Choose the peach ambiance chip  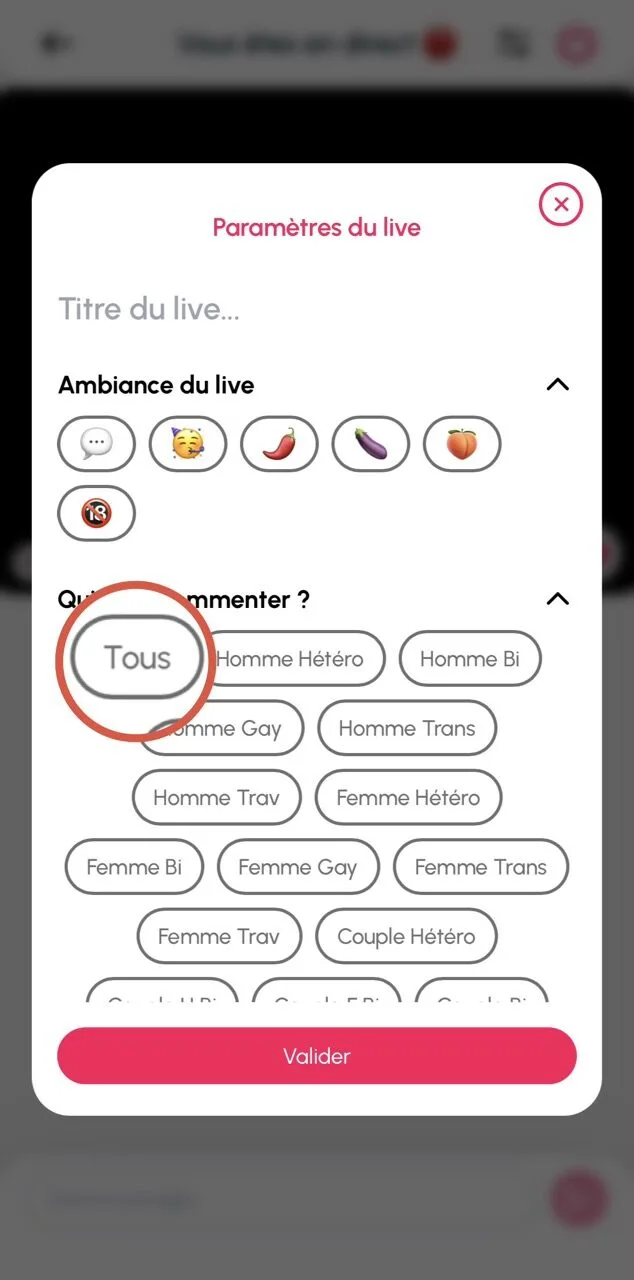461,444
